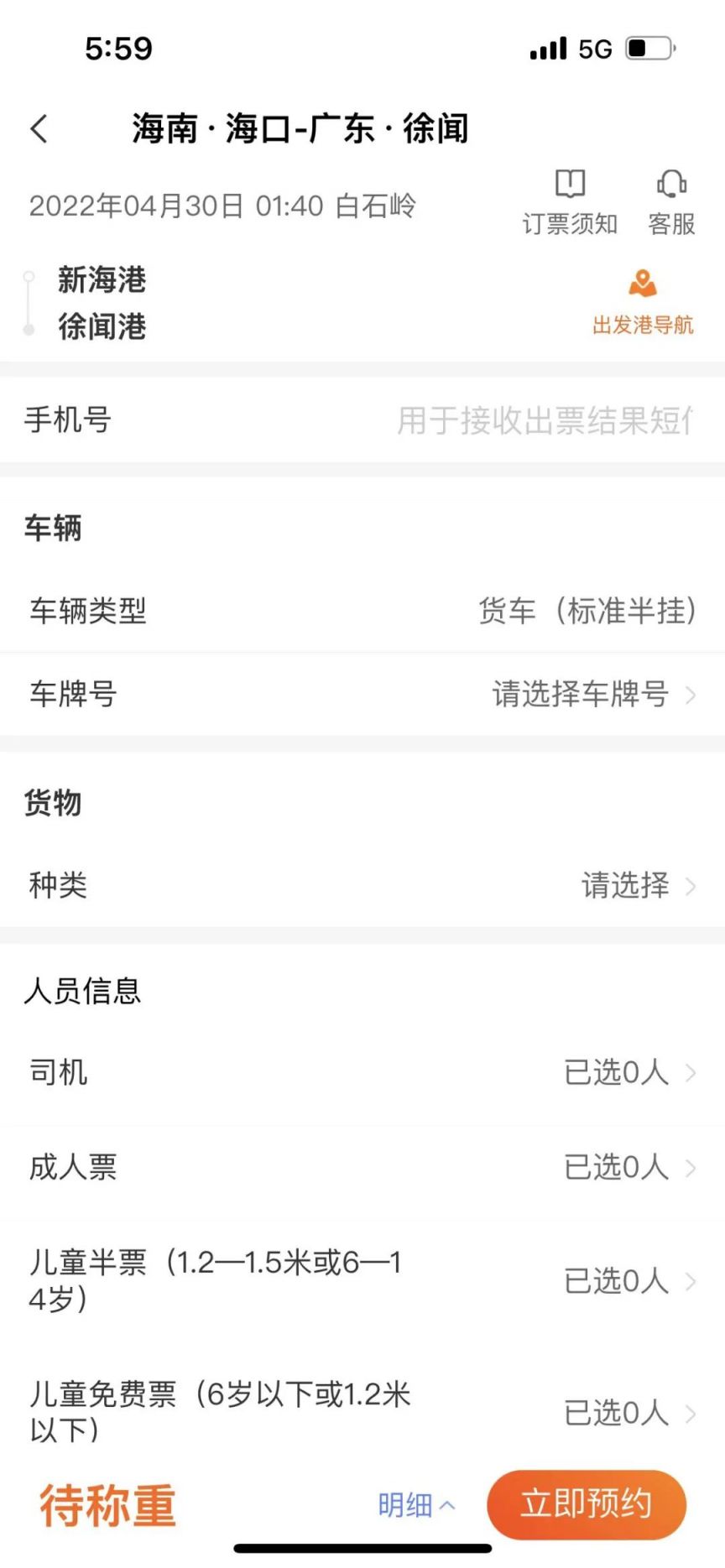Viewport: 725px width, 1568px height.
Task: Tap the 手机号 phone number field
Action: pyautogui.click(x=544, y=420)
